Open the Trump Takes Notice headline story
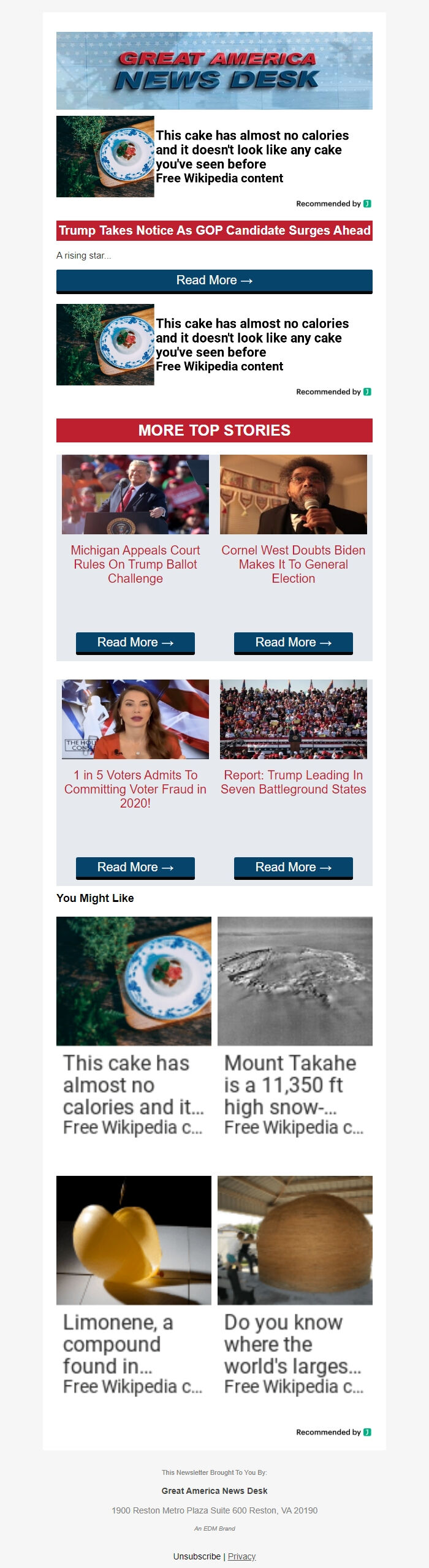429x1568 pixels. point(214,230)
